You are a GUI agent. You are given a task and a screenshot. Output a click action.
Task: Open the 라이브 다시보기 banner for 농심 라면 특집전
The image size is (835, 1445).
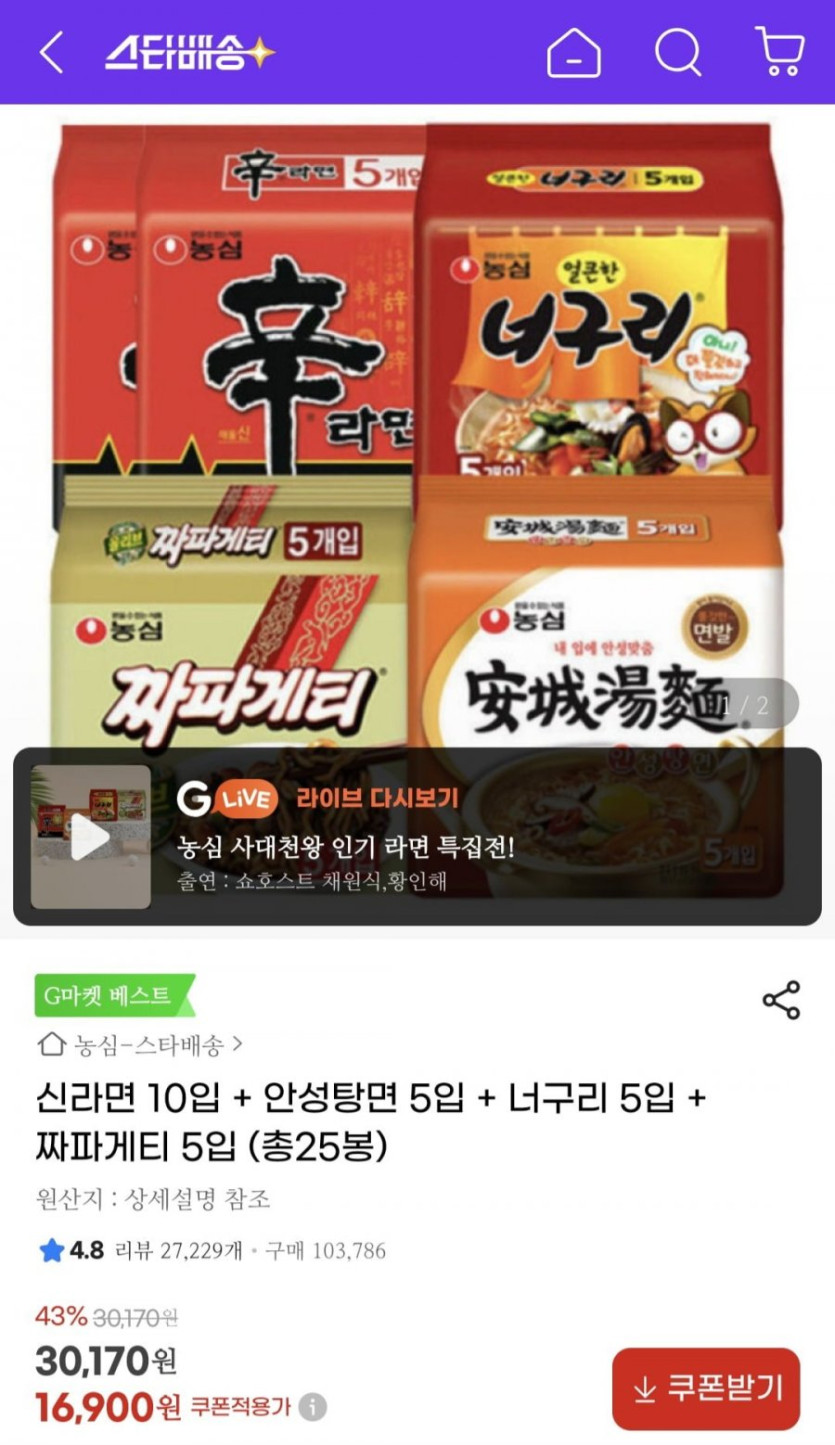[x=417, y=836]
